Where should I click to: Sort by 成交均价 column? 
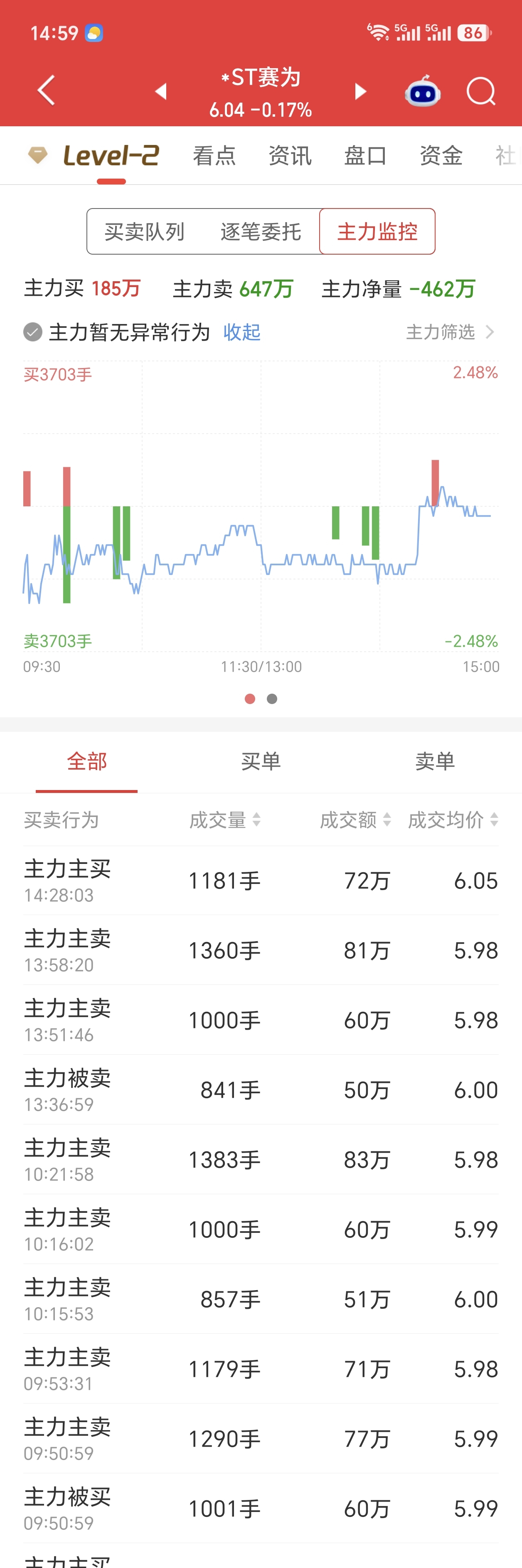(x=453, y=820)
